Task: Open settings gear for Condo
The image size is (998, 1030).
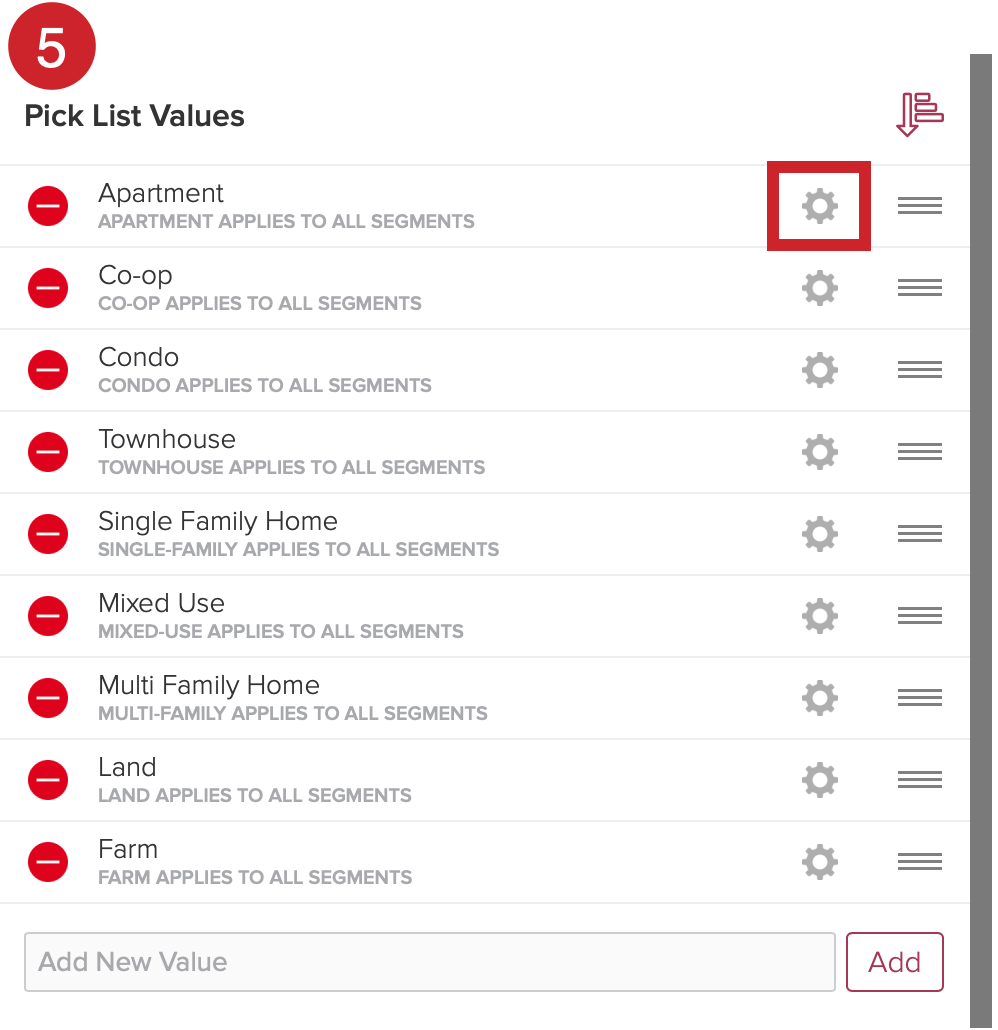Action: tap(819, 370)
